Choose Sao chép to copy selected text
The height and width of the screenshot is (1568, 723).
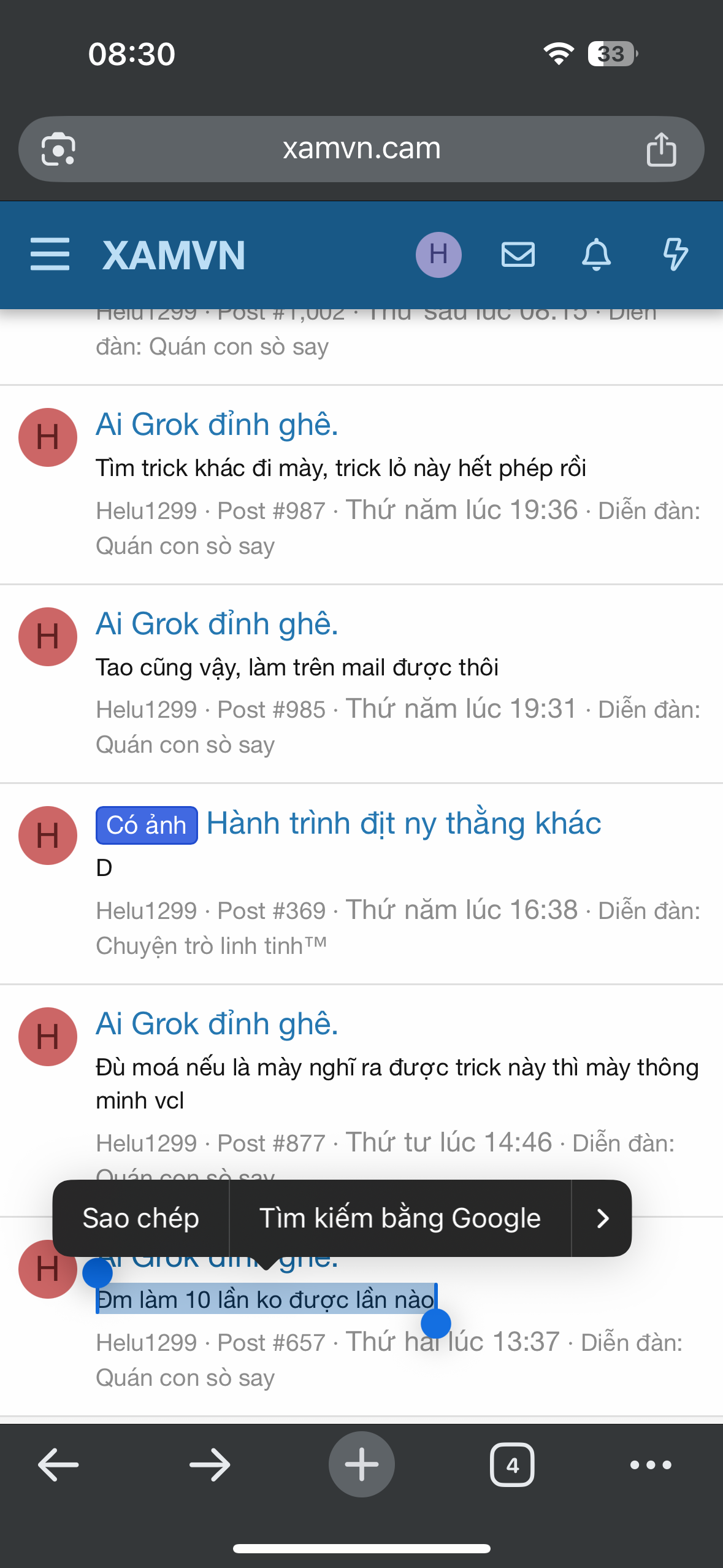tap(141, 1218)
